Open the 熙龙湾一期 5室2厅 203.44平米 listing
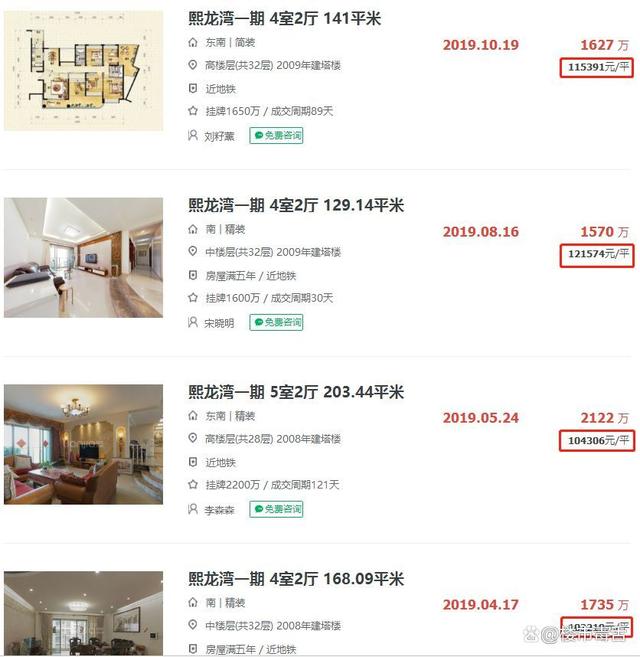 tap(296, 393)
